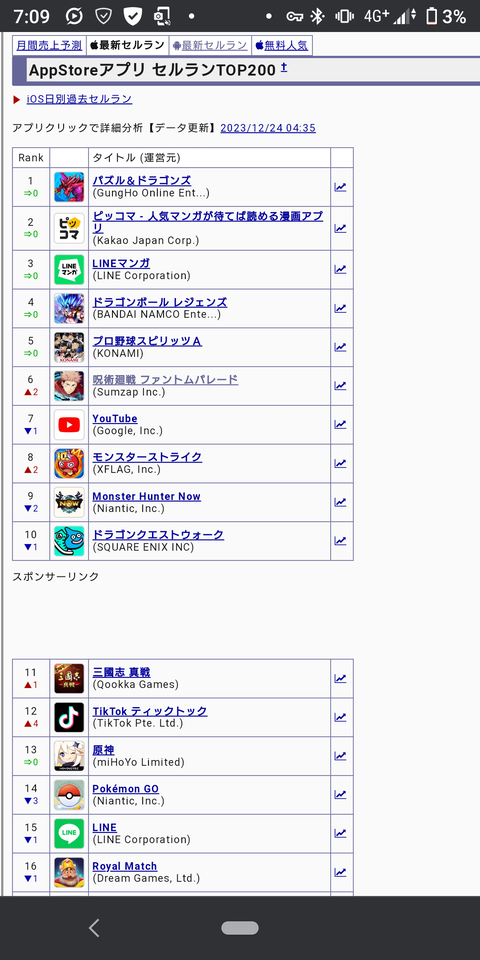Image resolution: width=480 pixels, height=960 pixels.
Task: Open the iOS日別過去セルラン link
Action: coord(79,99)
